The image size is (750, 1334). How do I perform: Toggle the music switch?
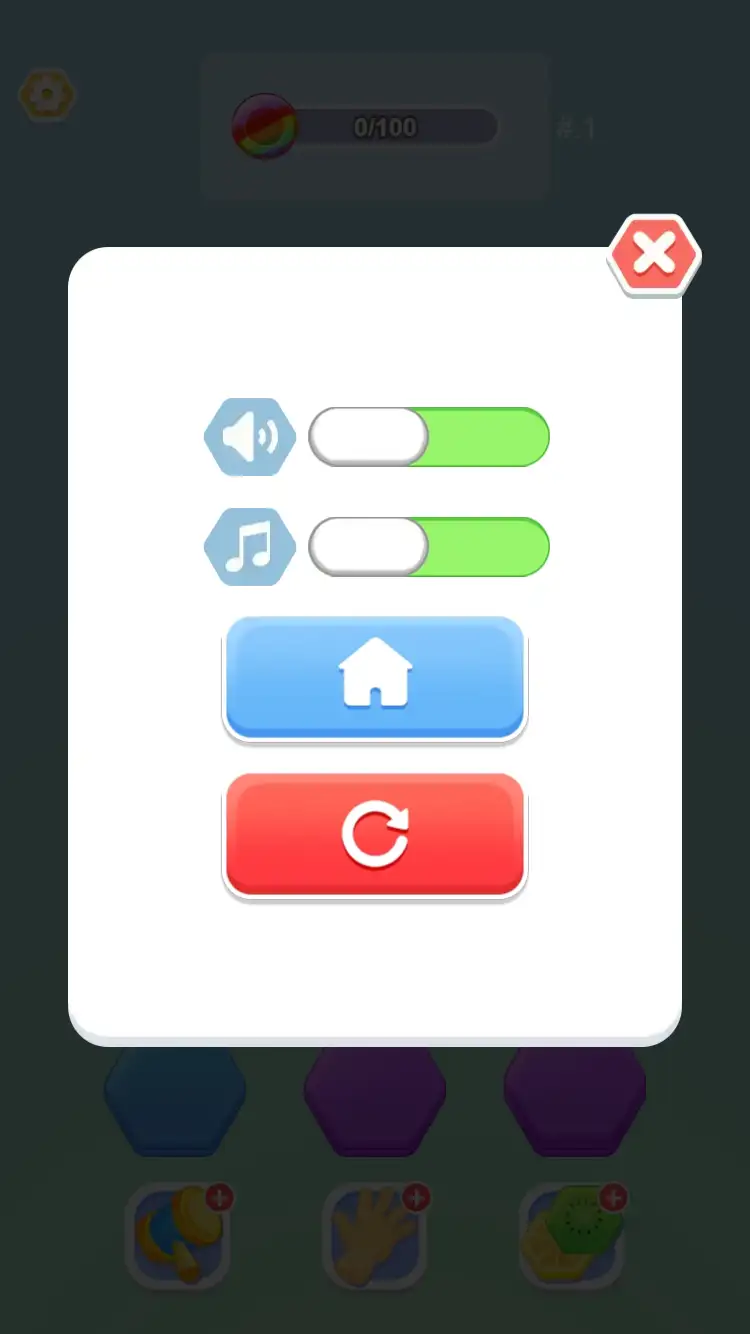click(x=429, y=547)
